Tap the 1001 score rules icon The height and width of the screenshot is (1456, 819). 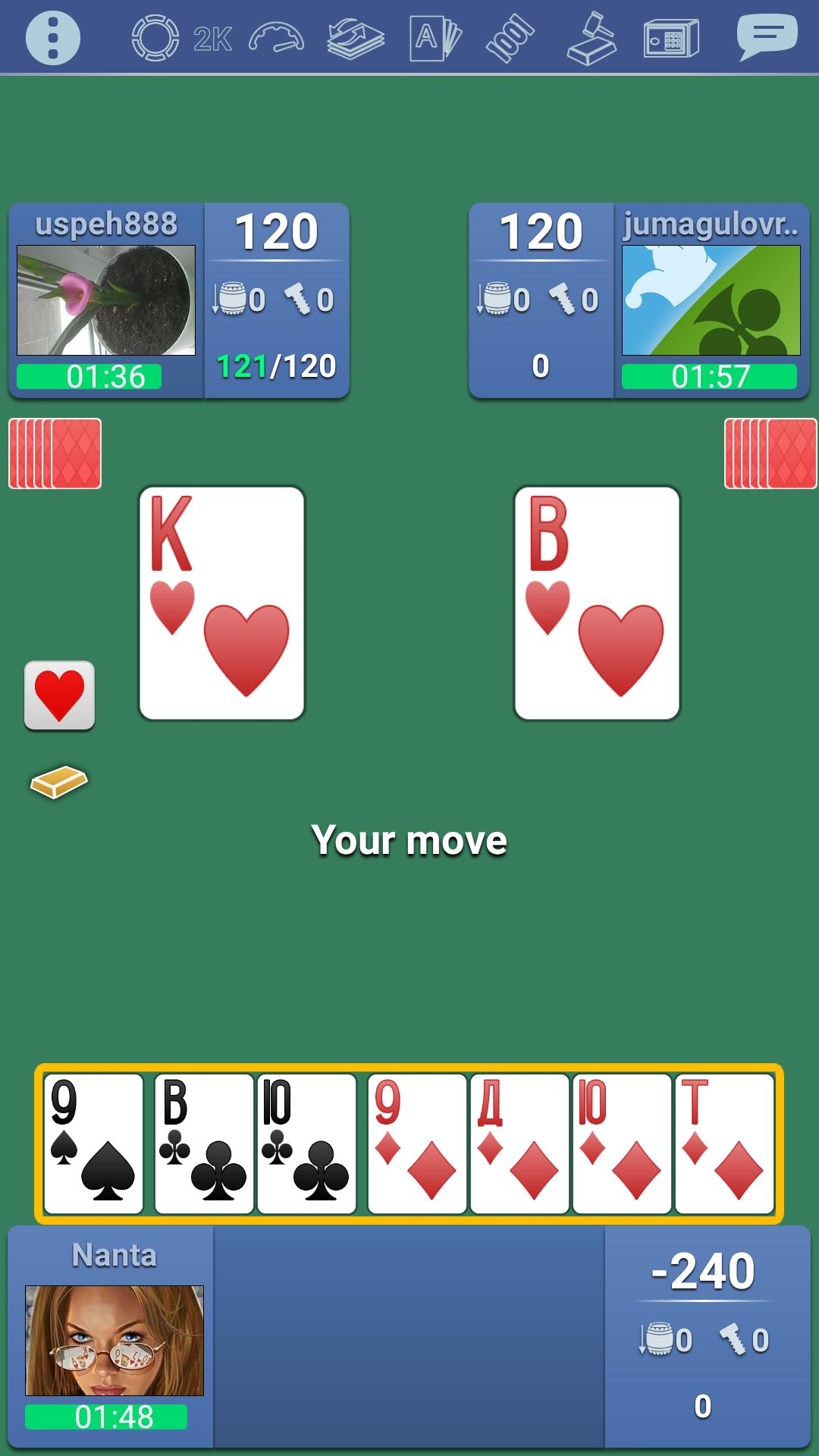pyautogui.click(x=510, y=38)
